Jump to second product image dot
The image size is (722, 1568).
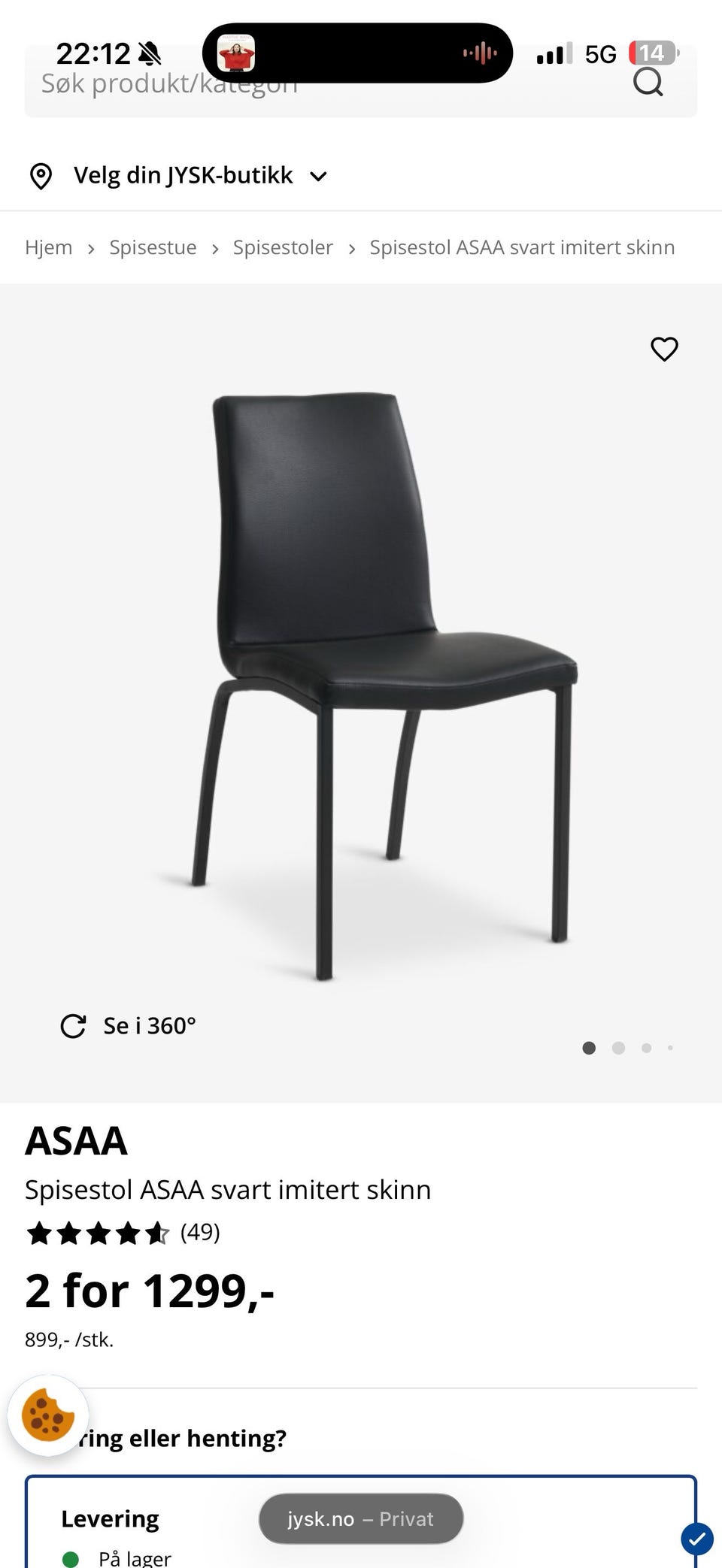point(618,1048)
